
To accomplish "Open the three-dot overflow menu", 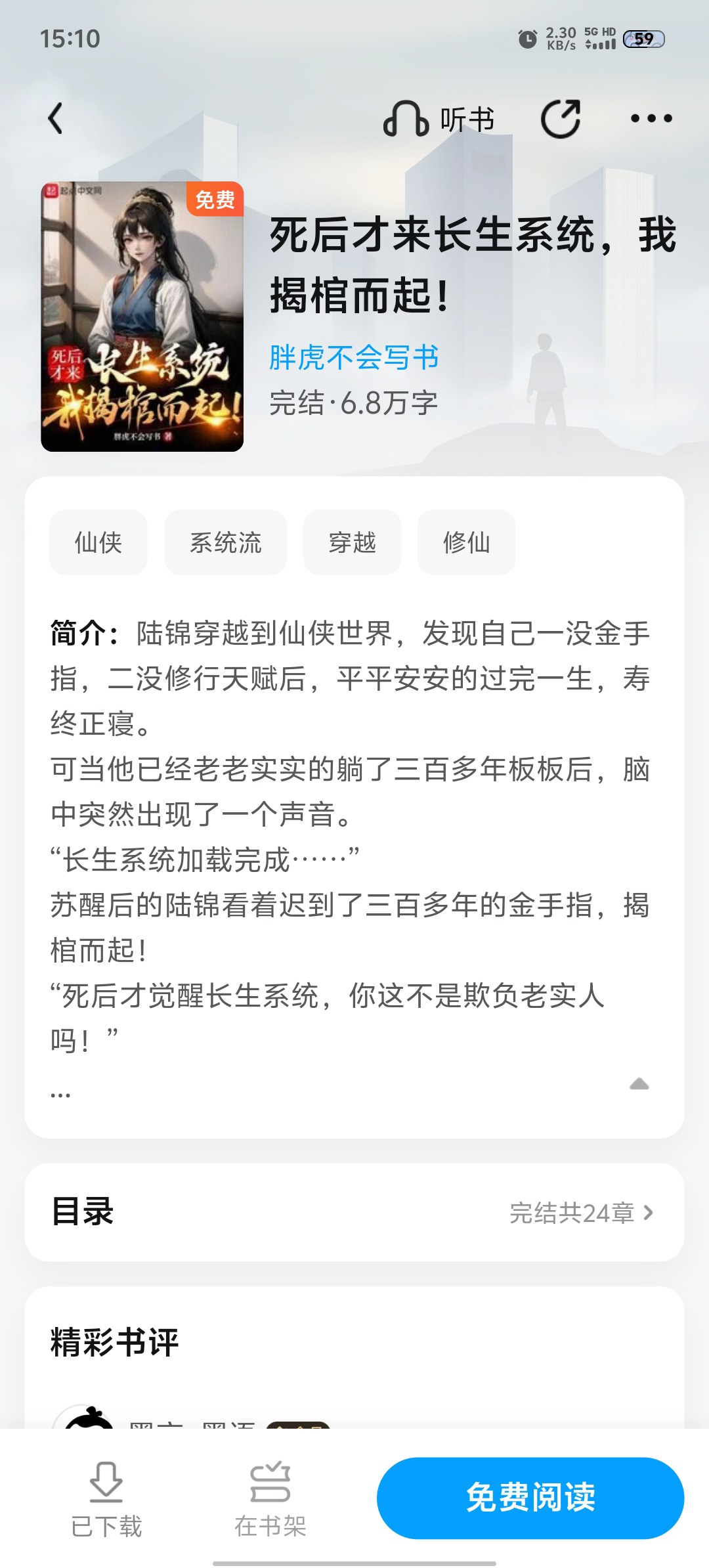I will coord(651,119).
